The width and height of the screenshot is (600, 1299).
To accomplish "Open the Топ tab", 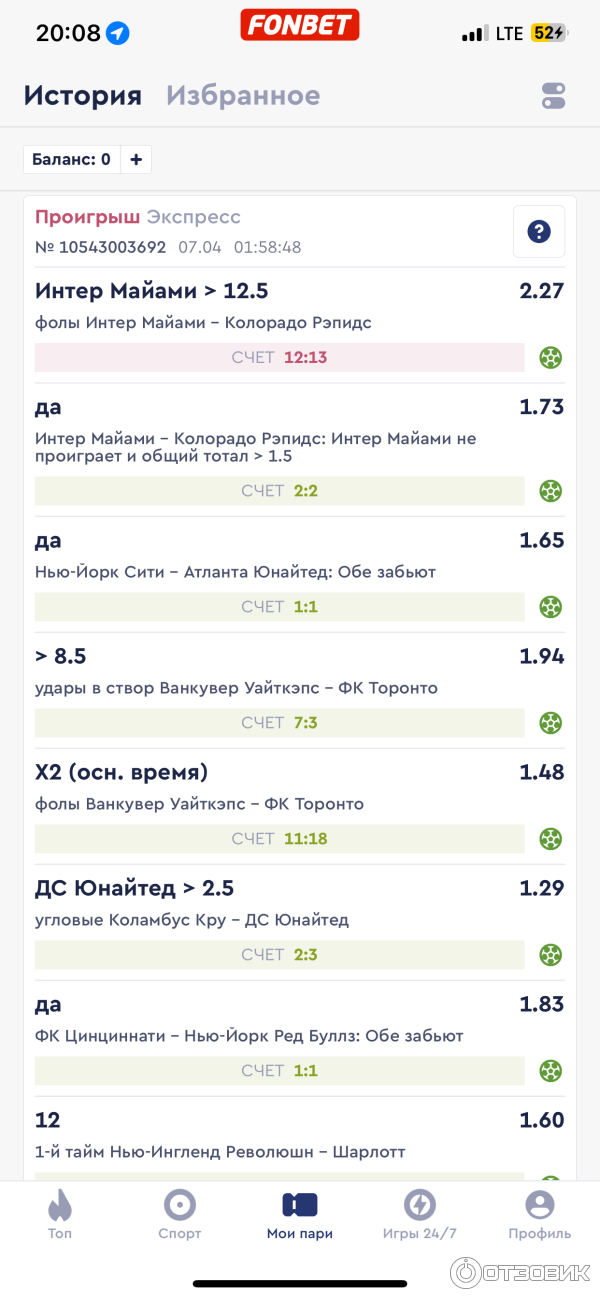I will (60, 1214).
